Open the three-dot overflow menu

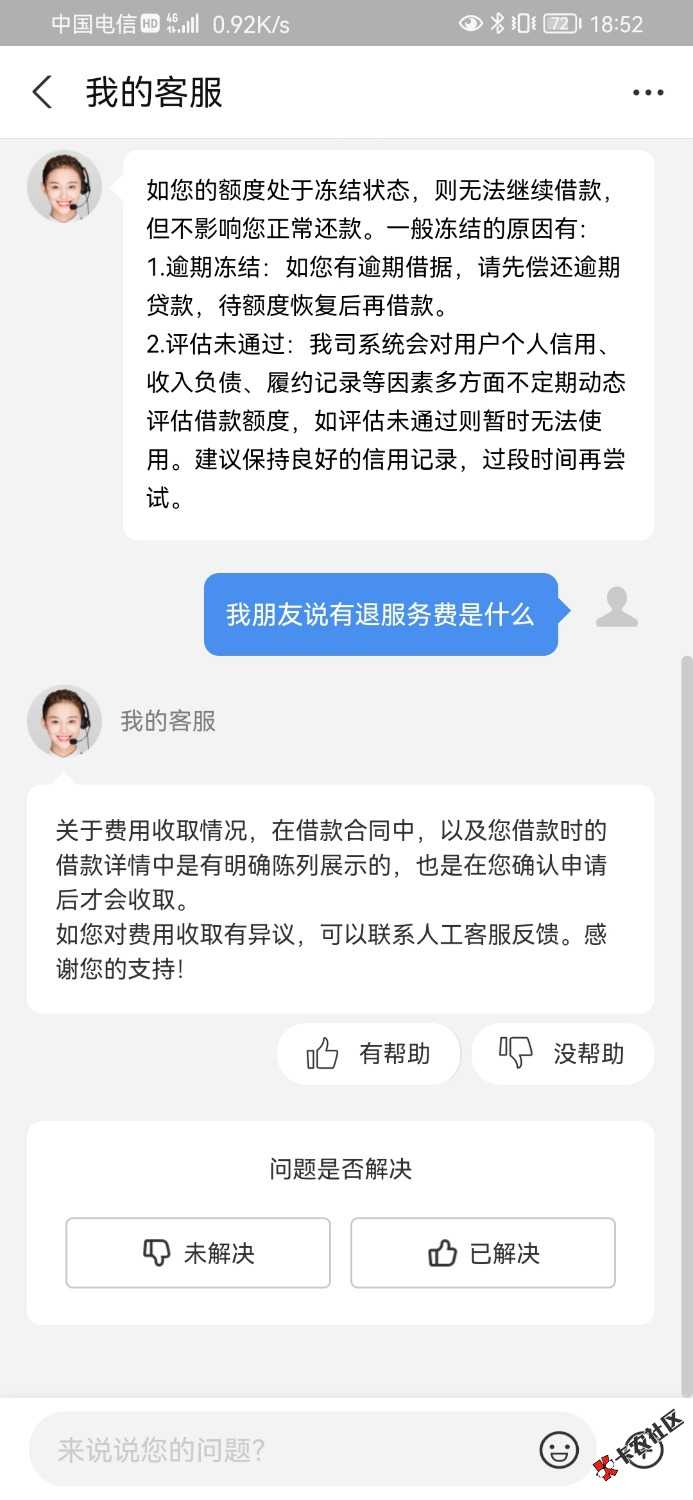pyautogui.click(x=647, y=93)
